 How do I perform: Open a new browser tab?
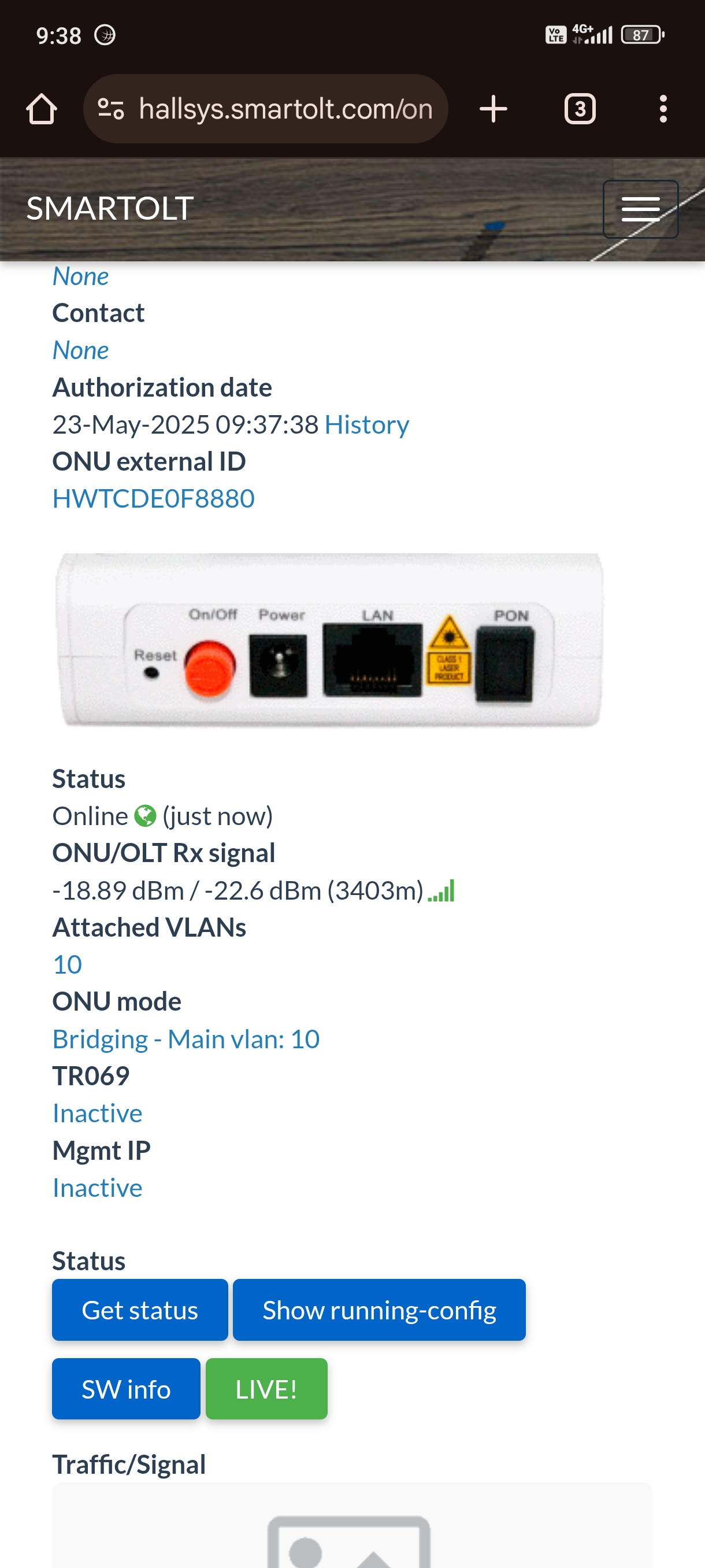click(493, 110)
